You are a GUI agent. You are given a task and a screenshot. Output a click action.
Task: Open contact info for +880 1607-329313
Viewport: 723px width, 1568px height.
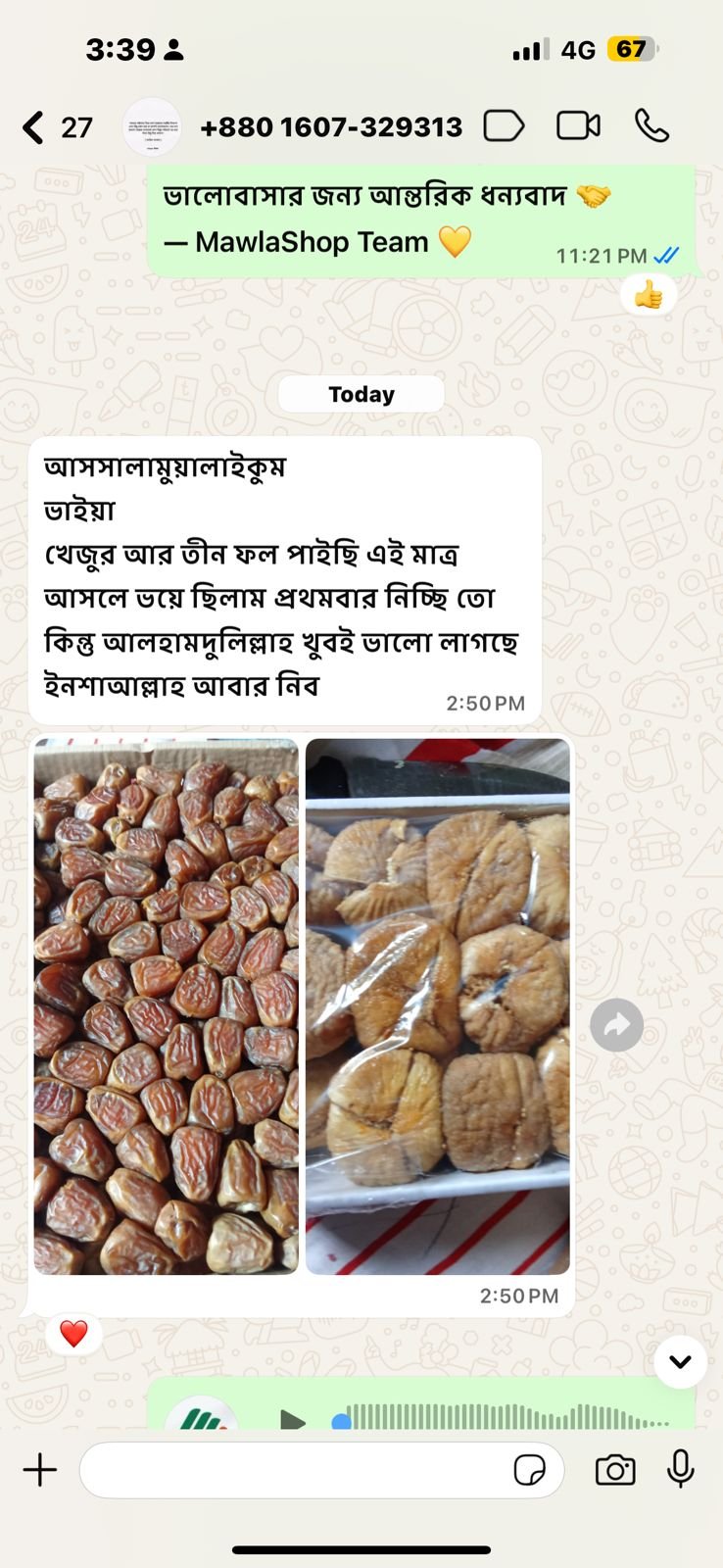pos(330,127)
